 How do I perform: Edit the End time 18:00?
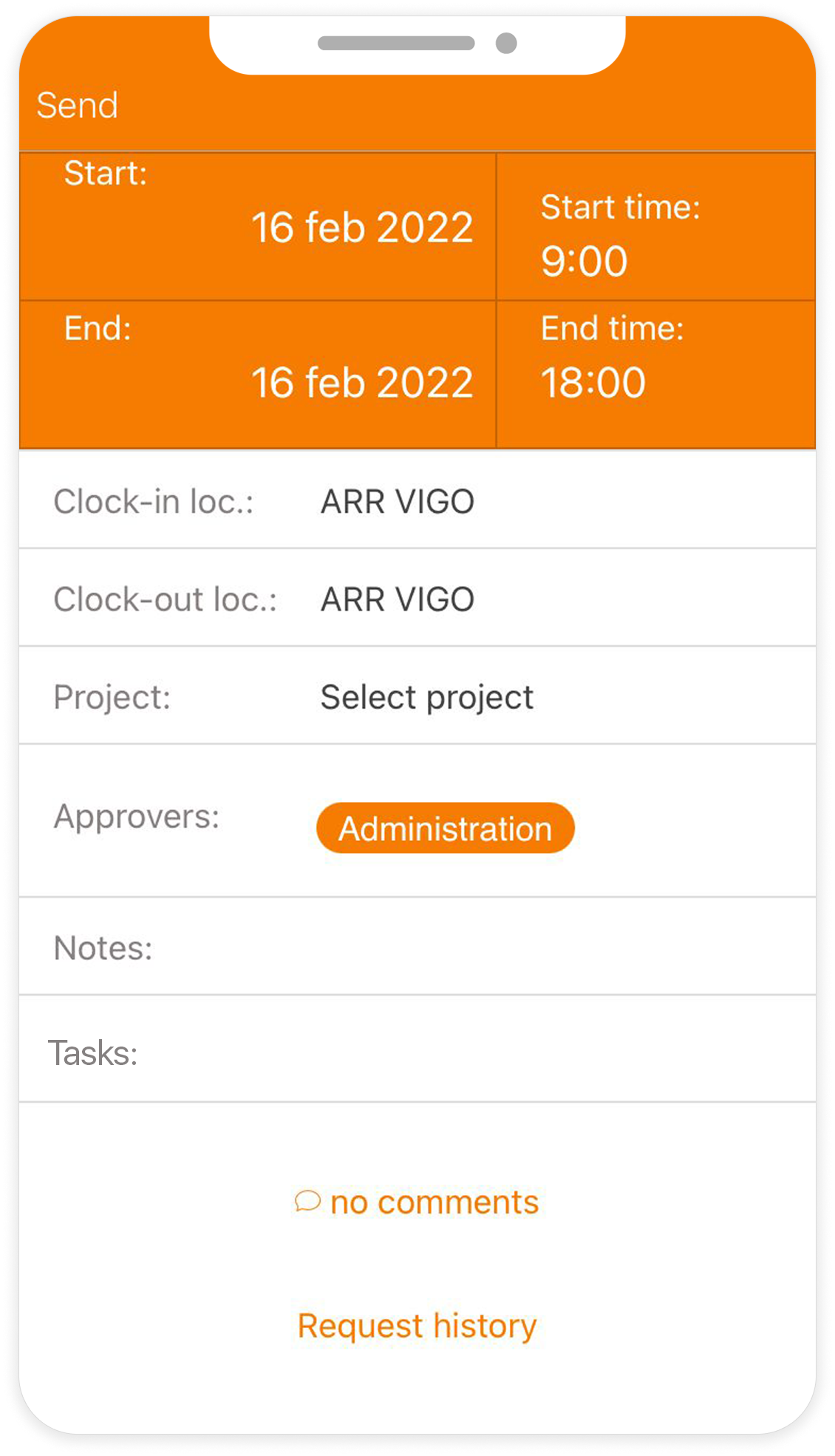(x=593, y=382)
